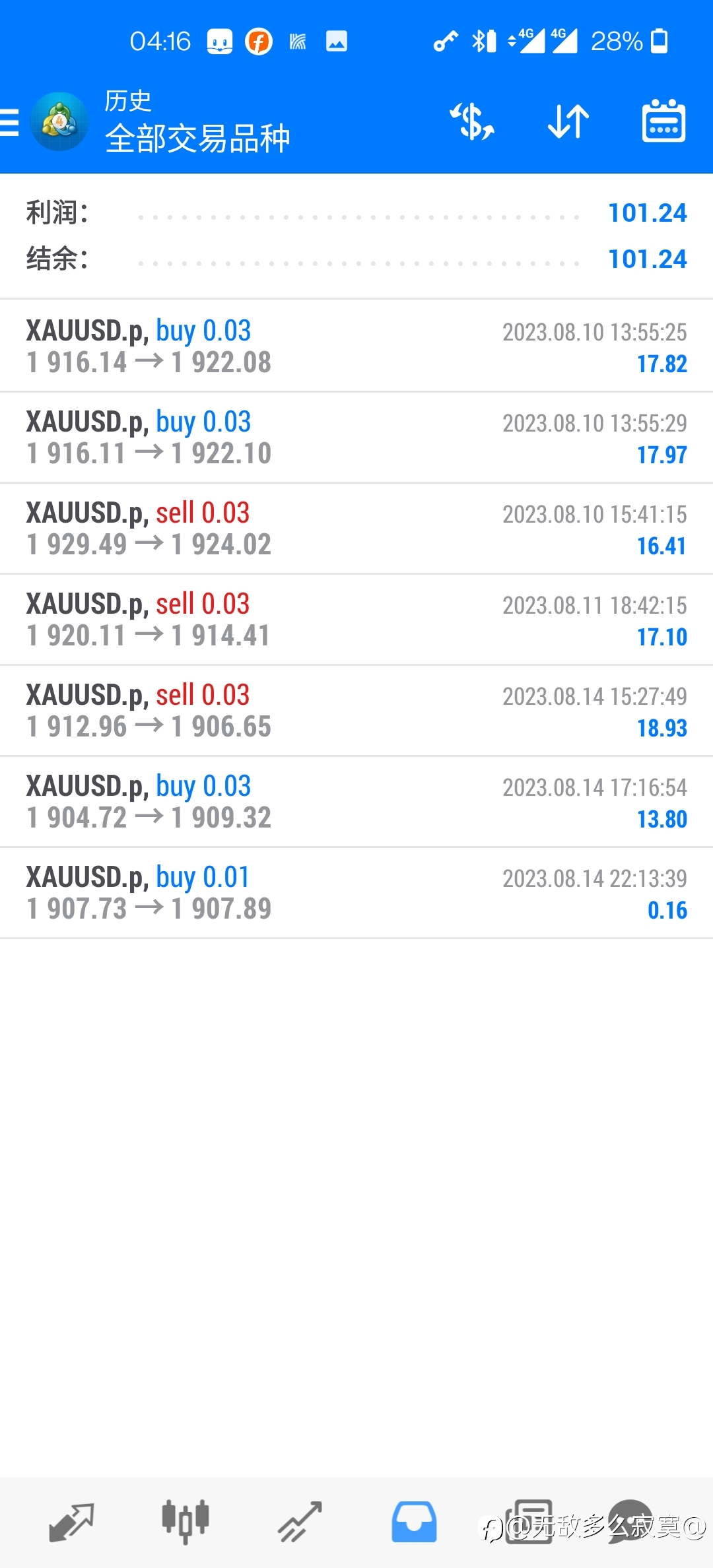Open the buy trade with profit 13.80
This screenshot has height=1568, width=713.
tap(356, 801)
